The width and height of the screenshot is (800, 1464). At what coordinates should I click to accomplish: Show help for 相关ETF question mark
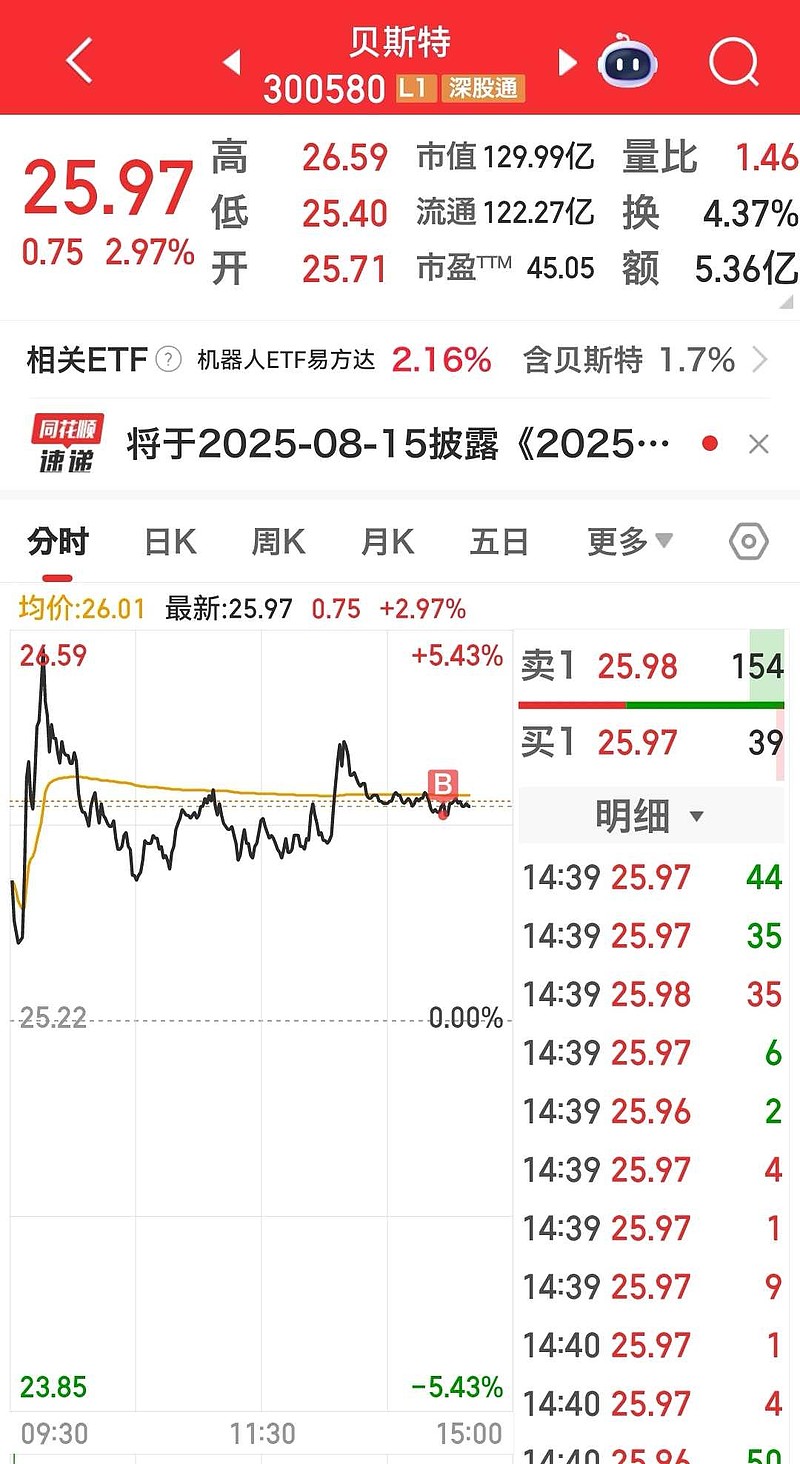point(169,360)
